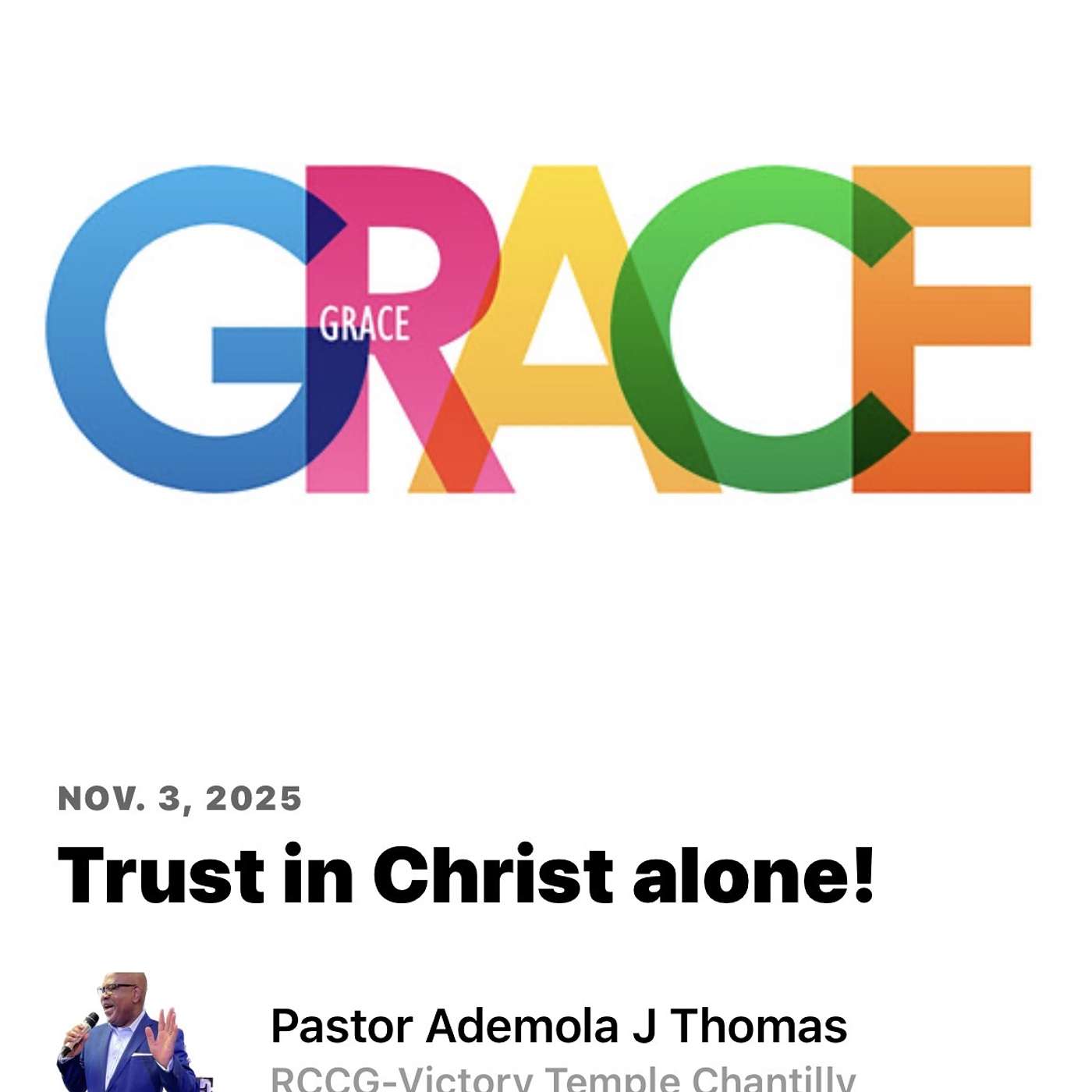Open the RCCG-Victory Temple Chantilly publication link
The width and height of the screenshot is (1092, 1092).
coord(562,1079)
